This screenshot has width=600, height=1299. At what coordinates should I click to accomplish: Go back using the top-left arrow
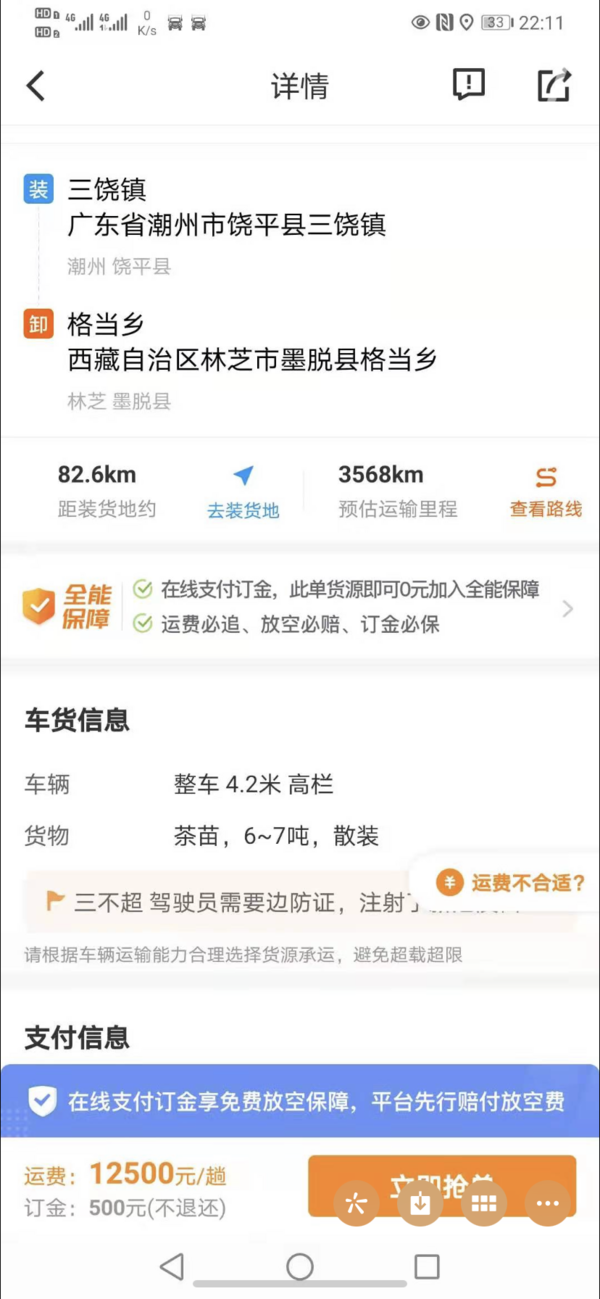tap(36, 86)
